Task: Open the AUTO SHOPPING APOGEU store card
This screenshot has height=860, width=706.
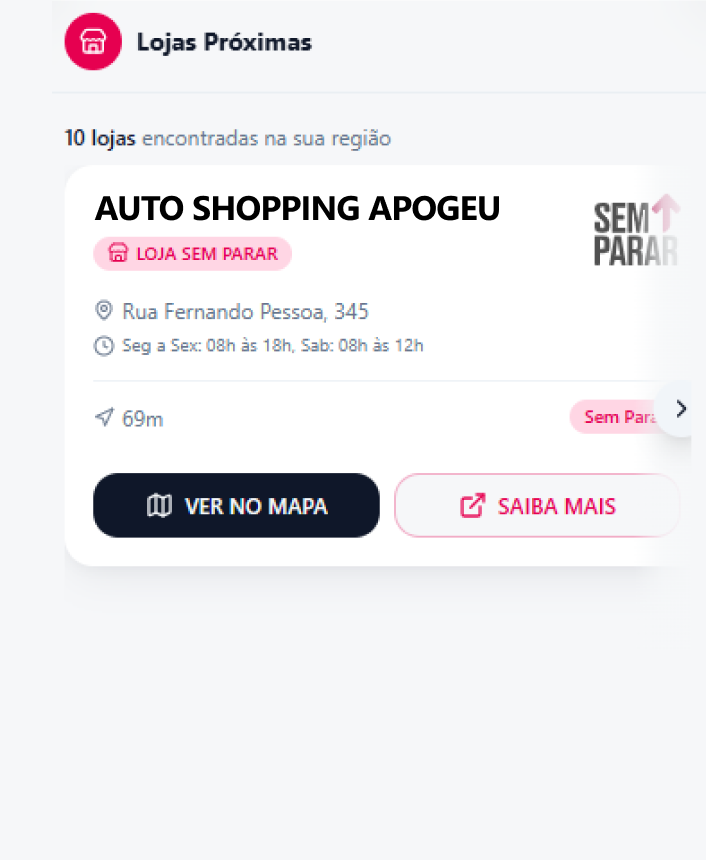Action: (298, 209)
